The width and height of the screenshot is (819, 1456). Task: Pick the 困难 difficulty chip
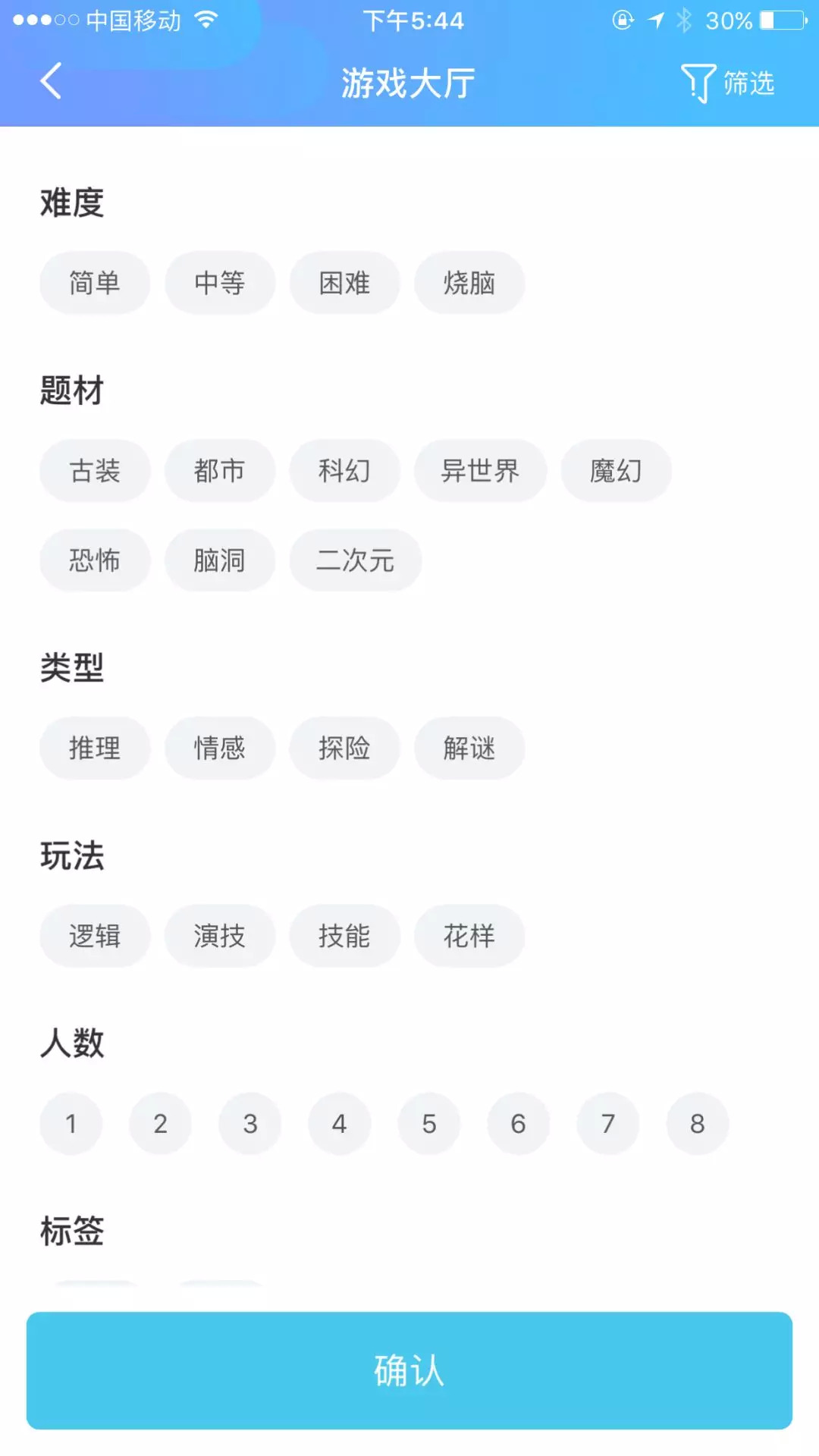(344, 283)
